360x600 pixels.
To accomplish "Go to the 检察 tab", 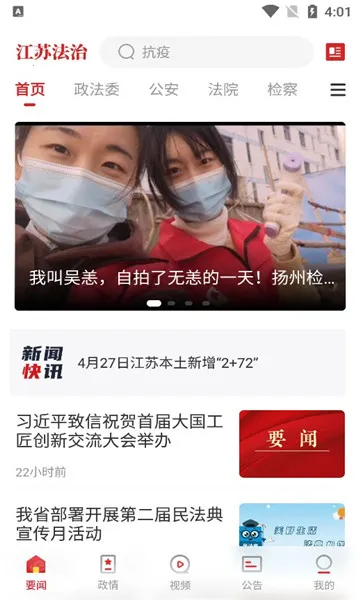I will pos(282,90).
